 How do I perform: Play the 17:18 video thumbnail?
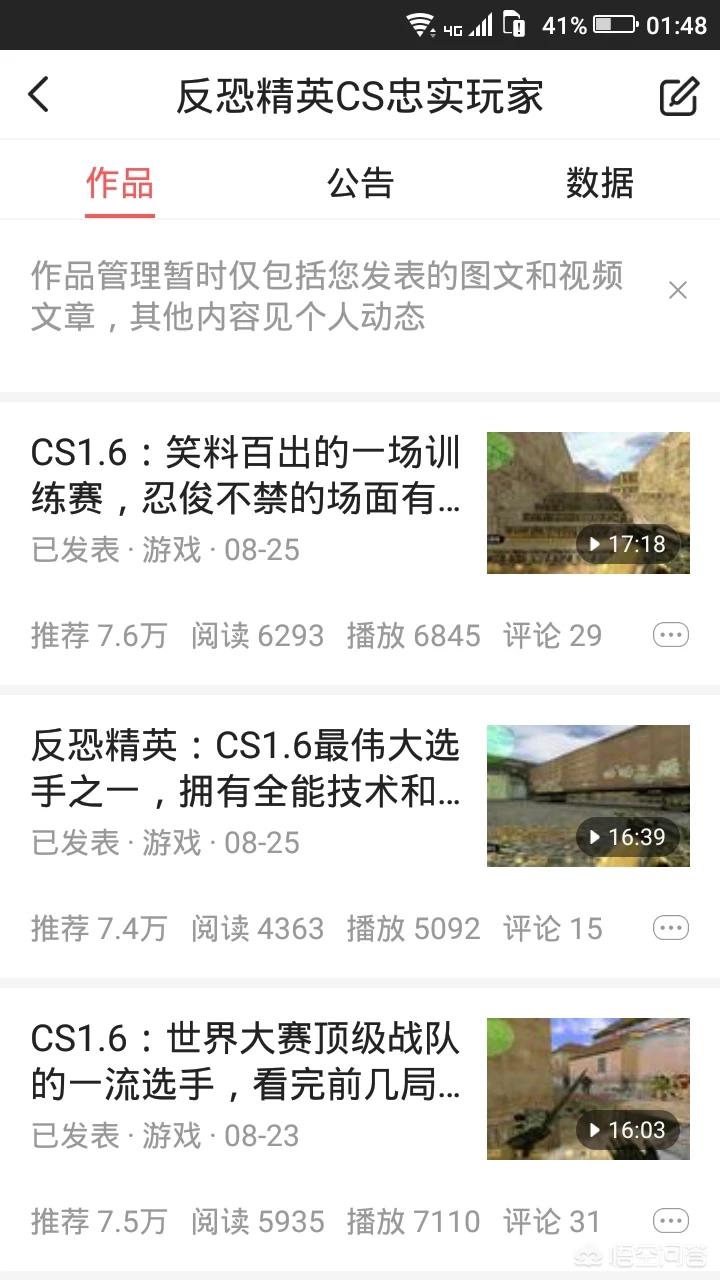coord(588,503)
